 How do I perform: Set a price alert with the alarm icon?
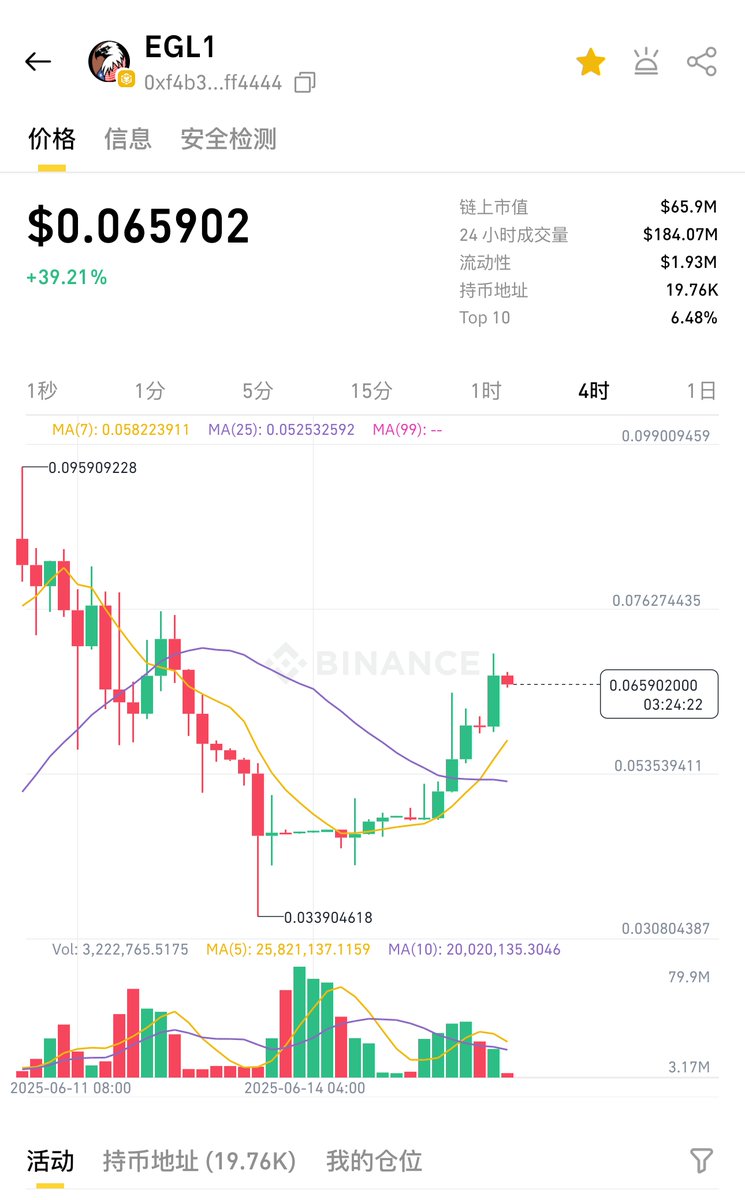pos(646,62)
